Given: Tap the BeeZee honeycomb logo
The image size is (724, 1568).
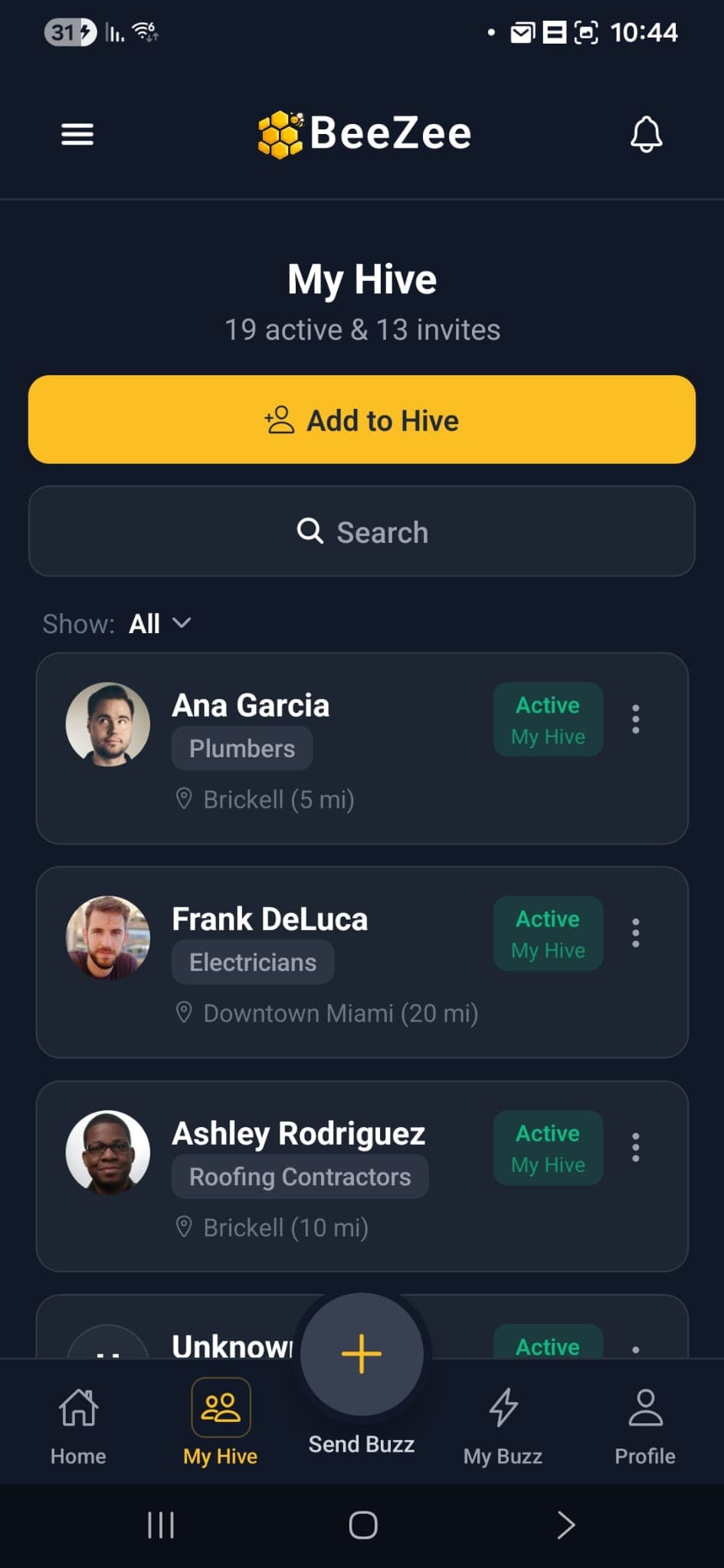Looking at the screenshot, I should (281, 131).
